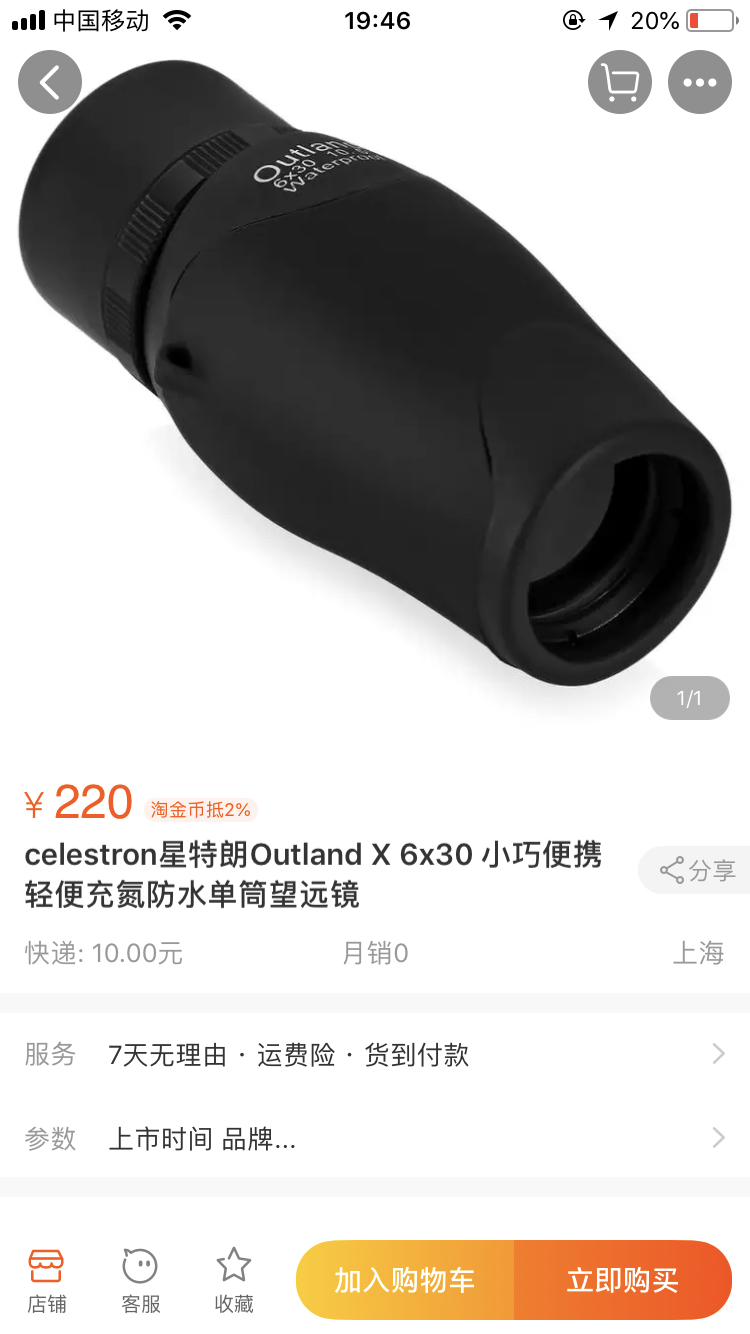Open the 服务 service details row
The image size is (750, 1334).
point(375,1054)
